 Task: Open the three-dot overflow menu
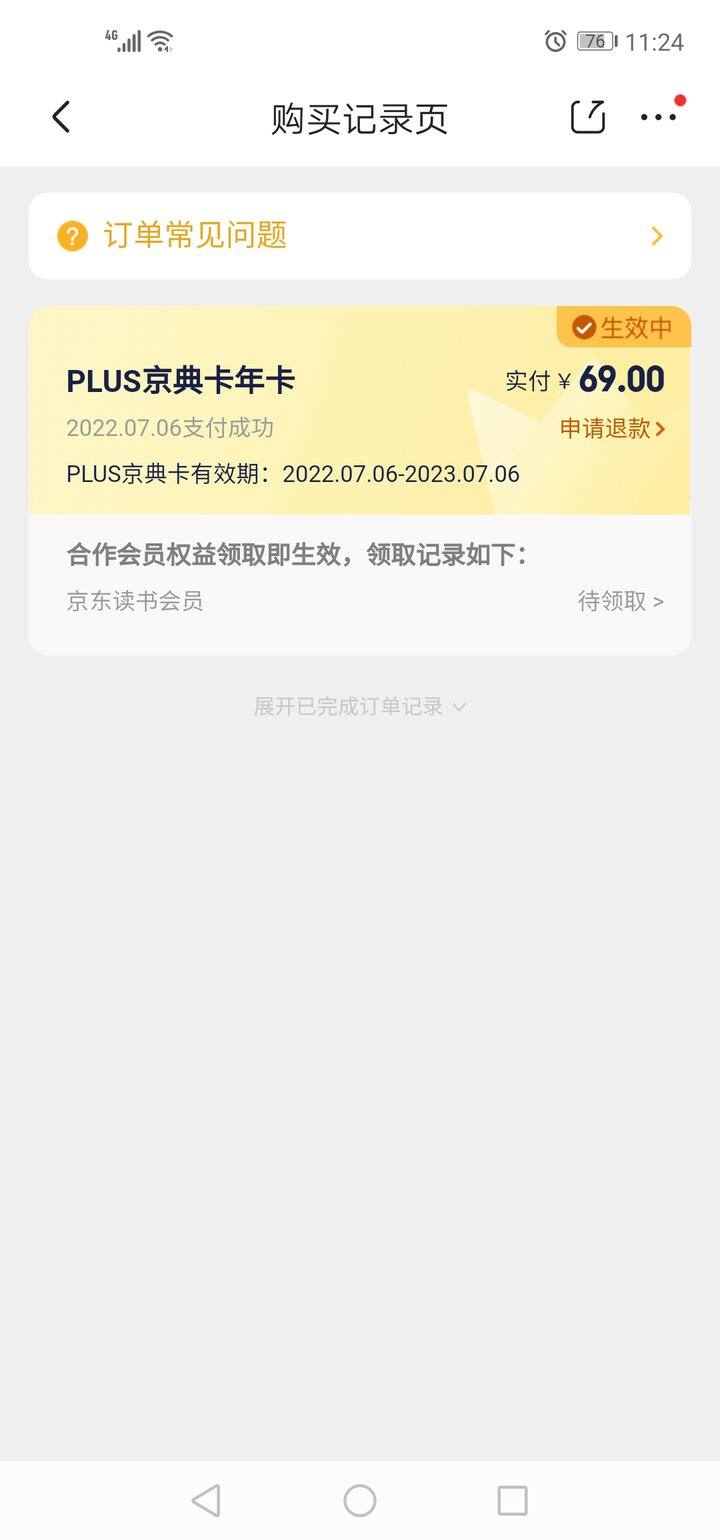coord(658,117)
